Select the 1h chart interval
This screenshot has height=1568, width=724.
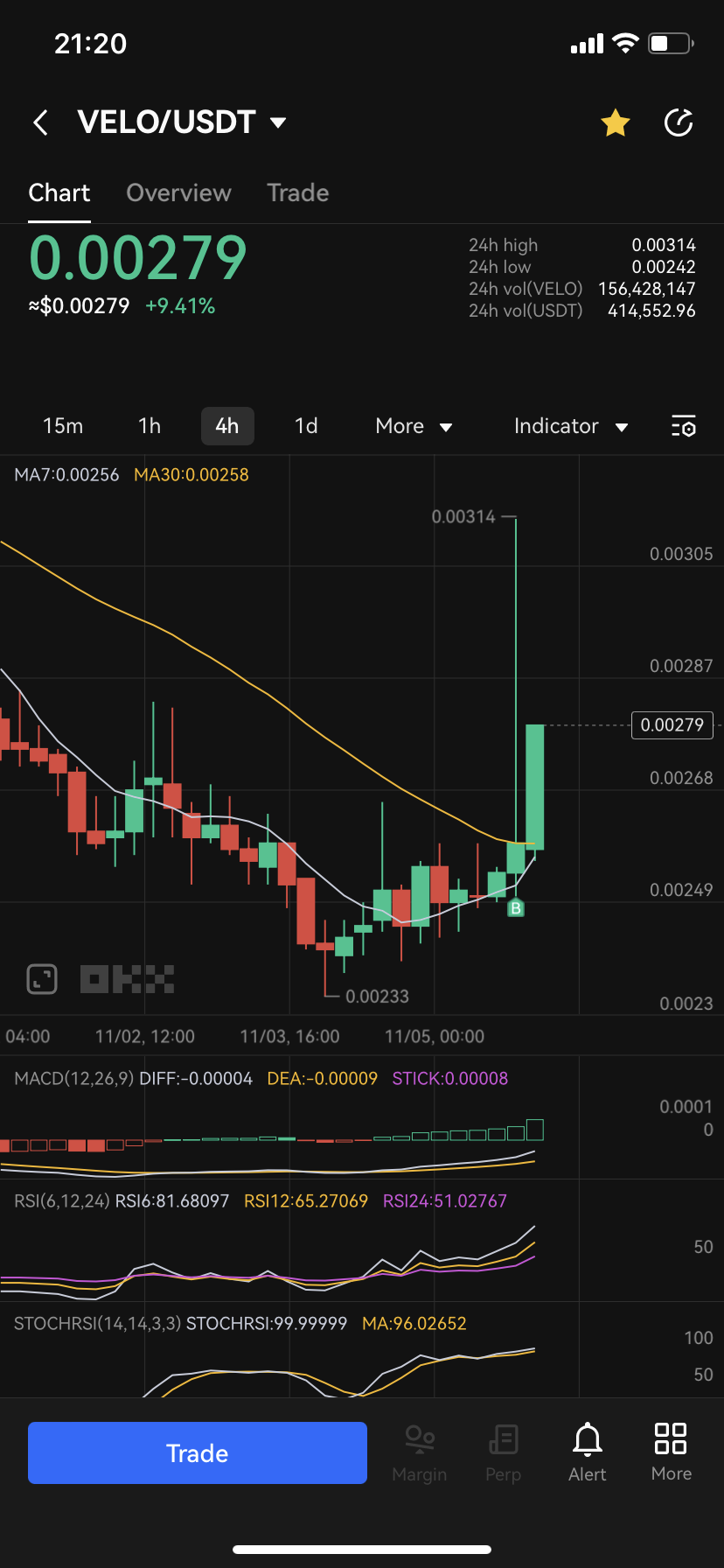(150, 426)
